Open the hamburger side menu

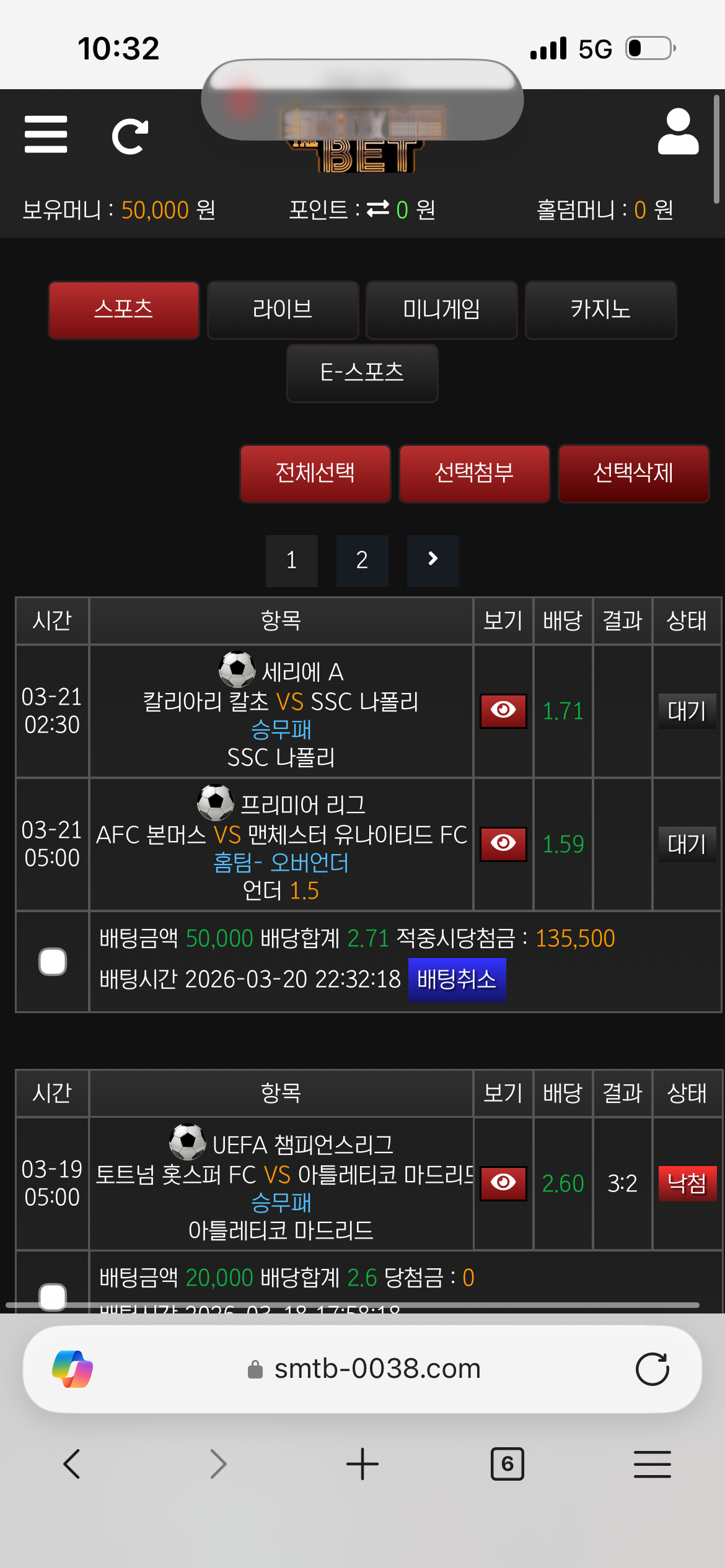click(46, 134)
